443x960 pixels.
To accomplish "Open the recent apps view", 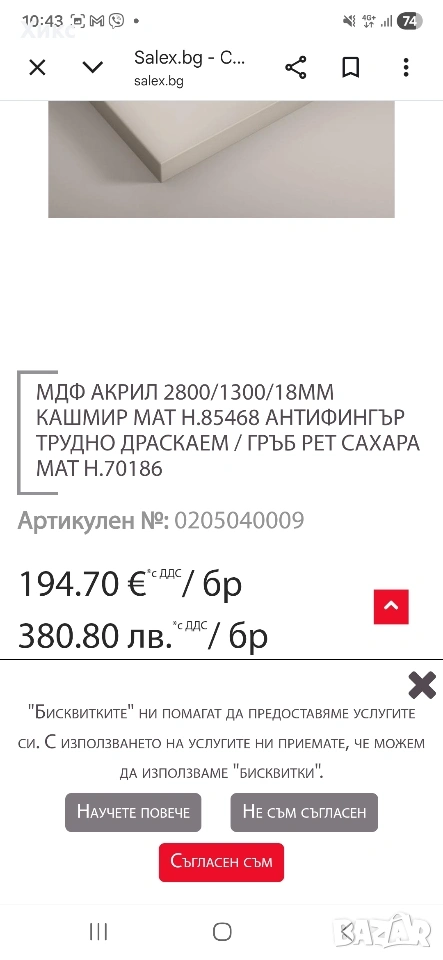I will (99, 932).
